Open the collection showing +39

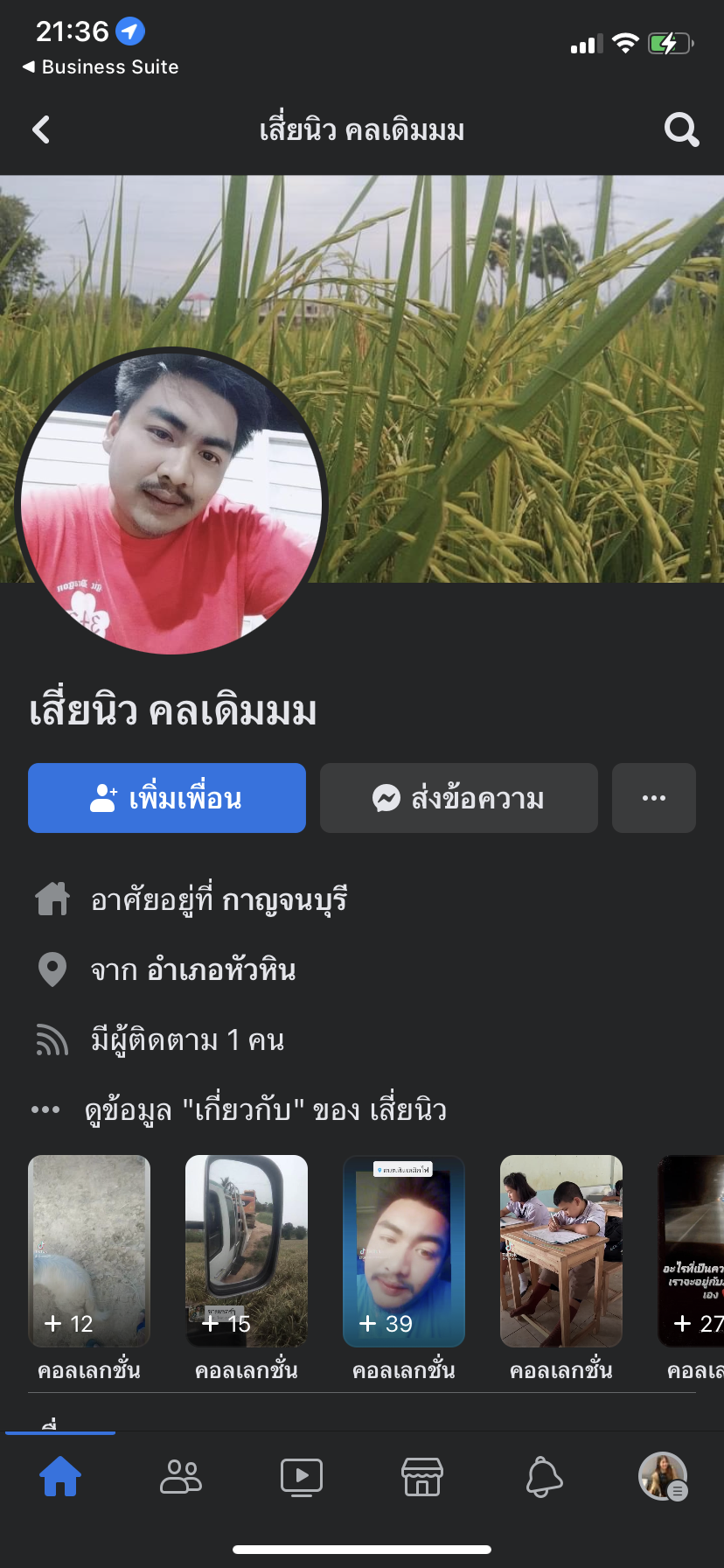point(404,1251)
